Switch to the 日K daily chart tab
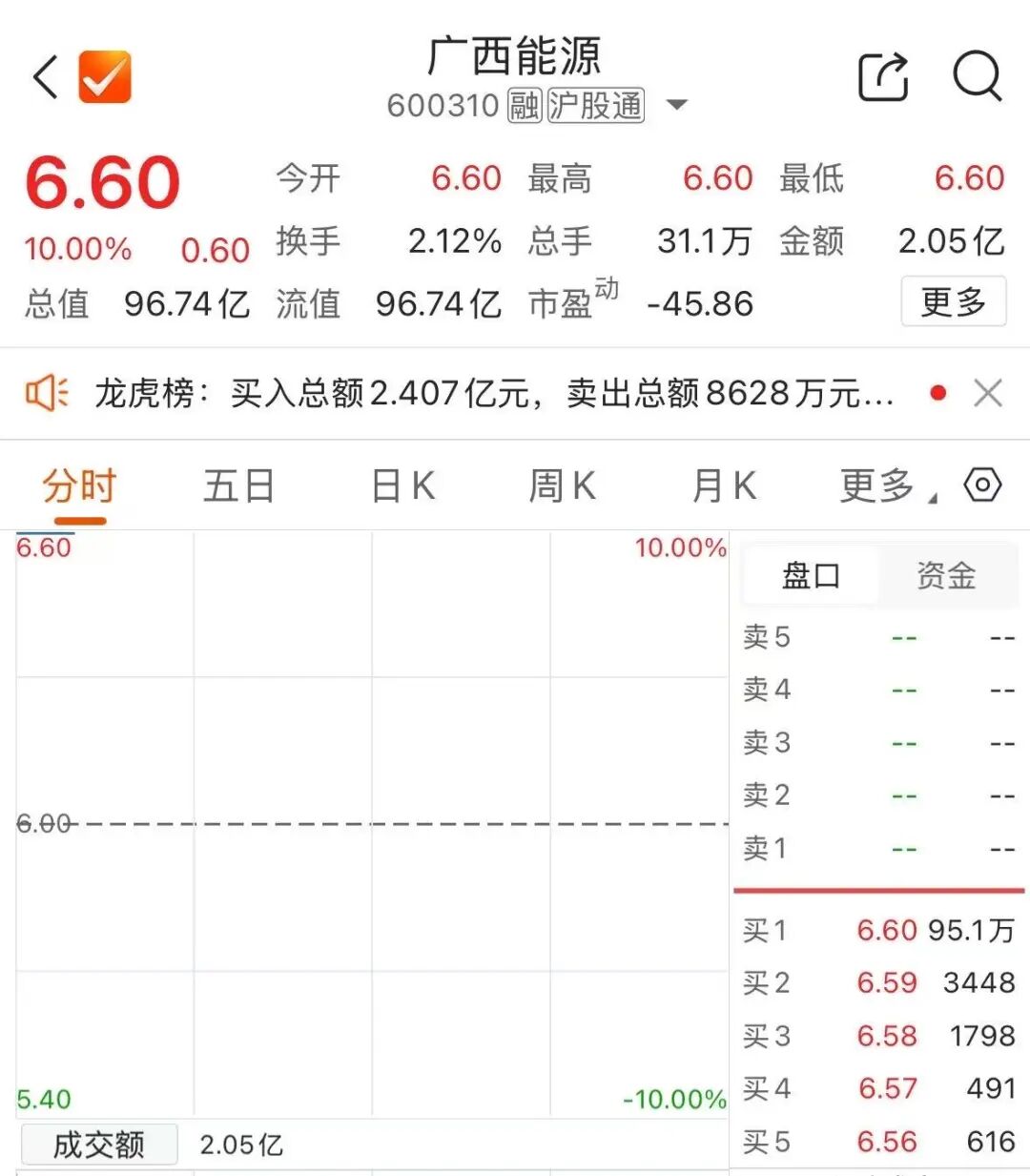1030x1176 pixels. point(402,485)
